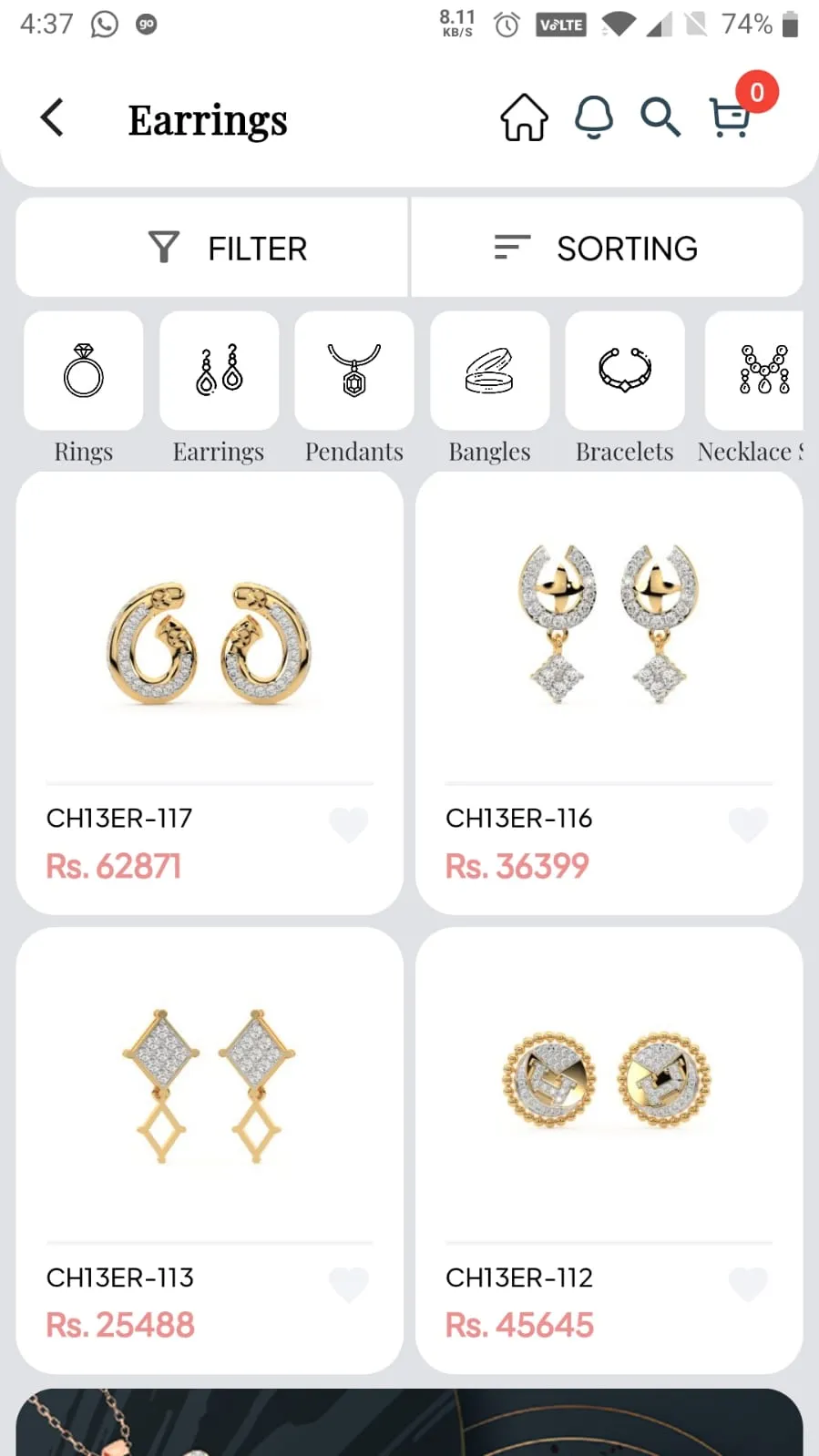Favorite earring CH13ER-116 with heart toggle

pos(747,824)
